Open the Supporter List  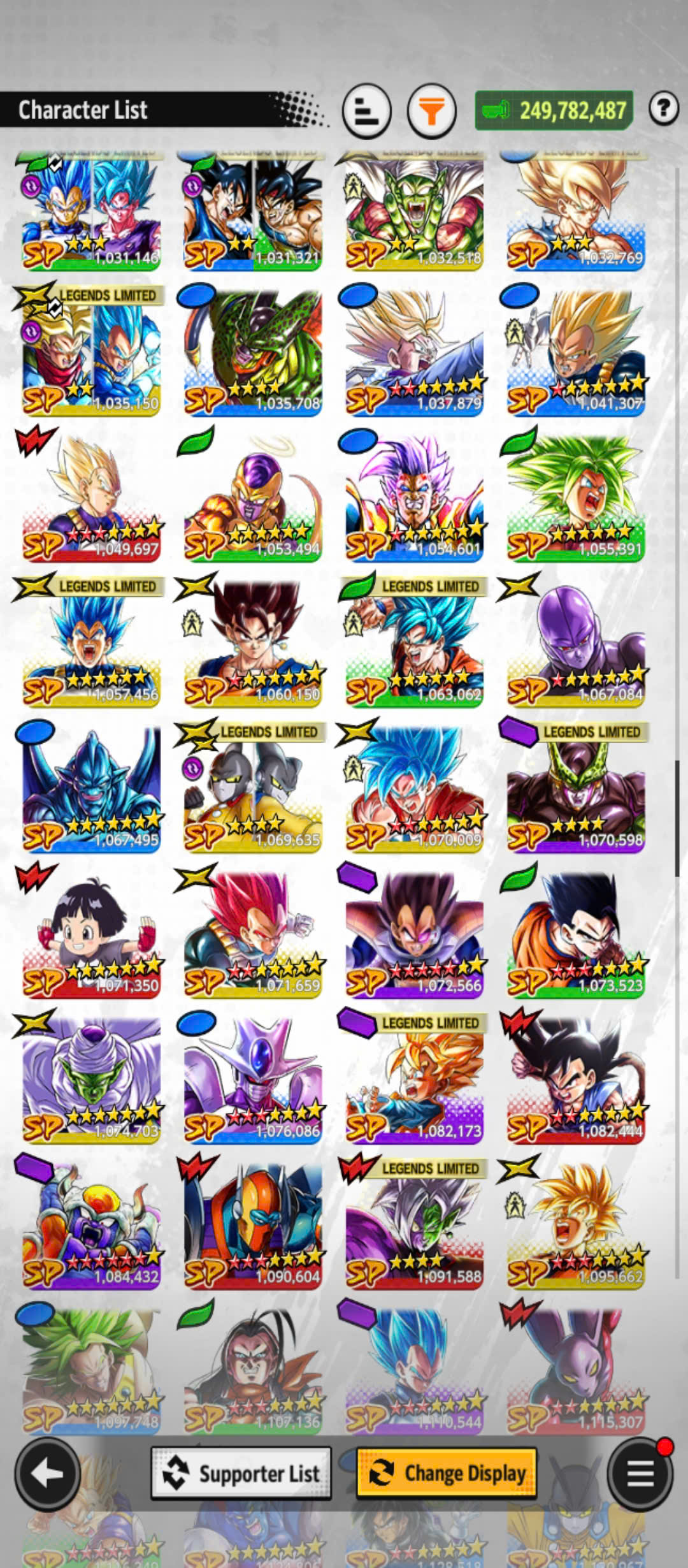[x=241, y=1473]
